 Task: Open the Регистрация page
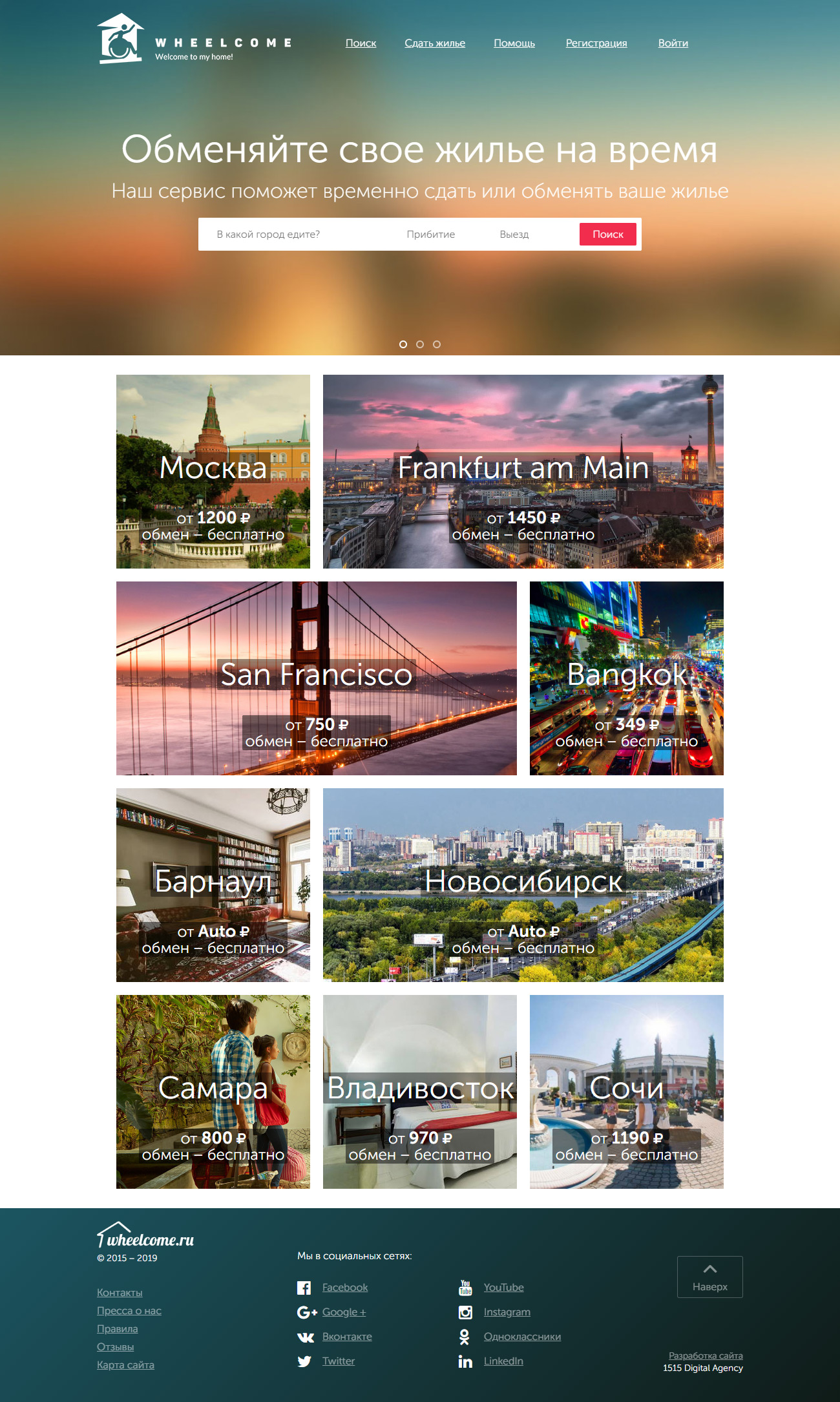pos(596,43)
